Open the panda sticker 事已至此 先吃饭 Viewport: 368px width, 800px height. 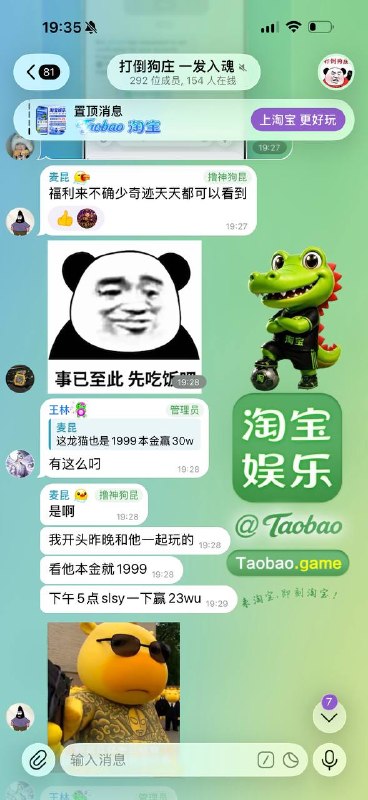pyautogui.click(x=125, y=317)
